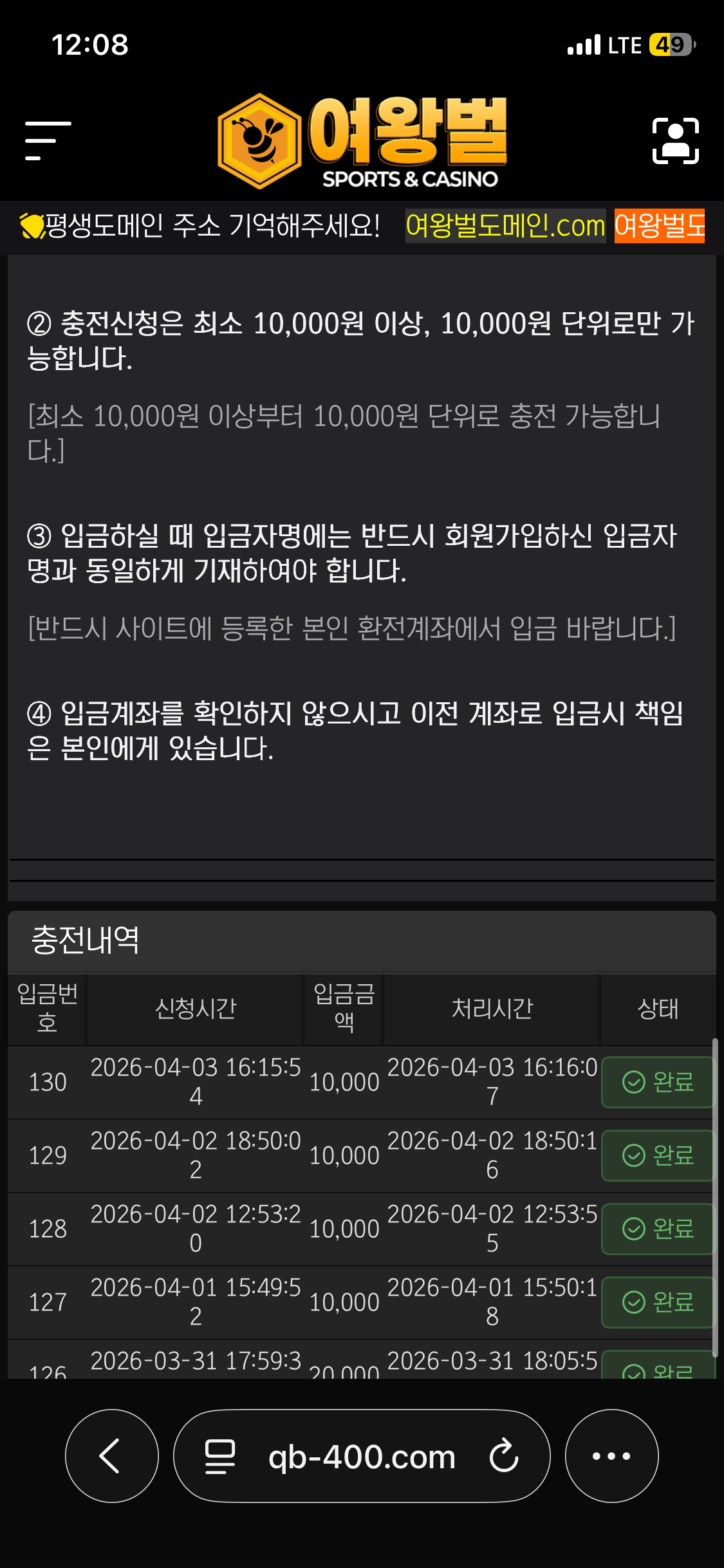Screen dimensions: 724x1568
Task: Reload the qb-400.com page
Action: (x=503, y=1456)
